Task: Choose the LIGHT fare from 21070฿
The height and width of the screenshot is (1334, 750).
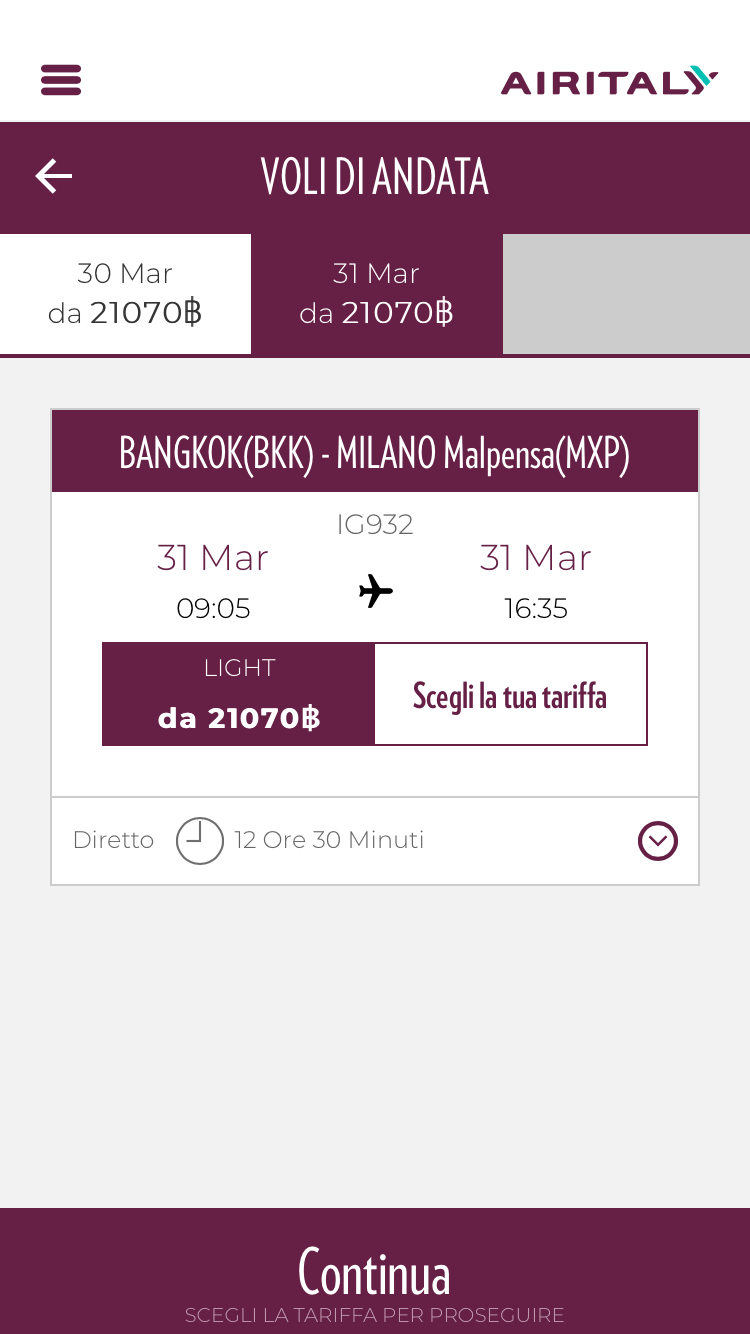Action: 239,694
